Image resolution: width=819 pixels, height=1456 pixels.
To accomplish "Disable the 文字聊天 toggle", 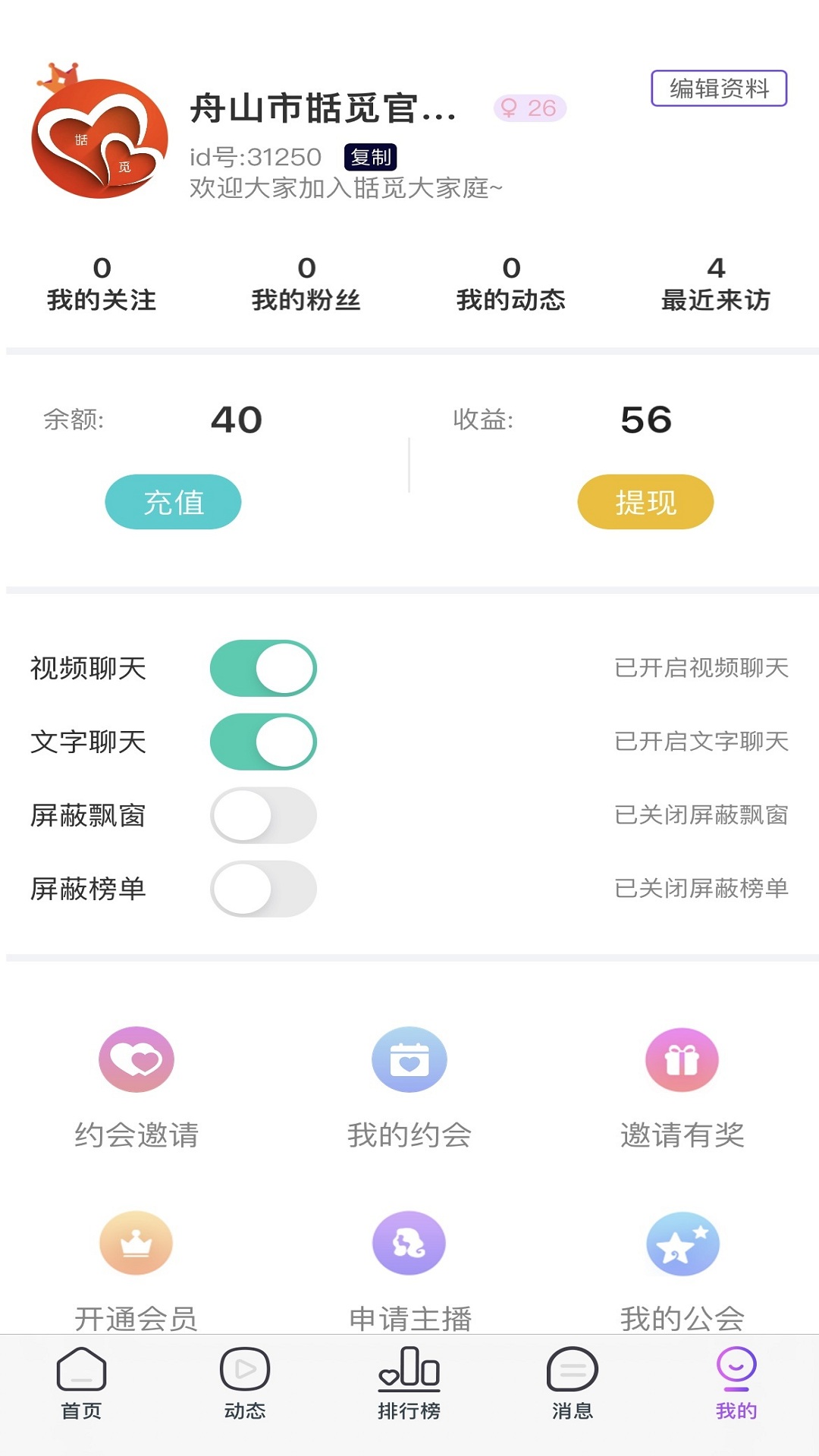I will pyautogui.click(x=263, y=742).
